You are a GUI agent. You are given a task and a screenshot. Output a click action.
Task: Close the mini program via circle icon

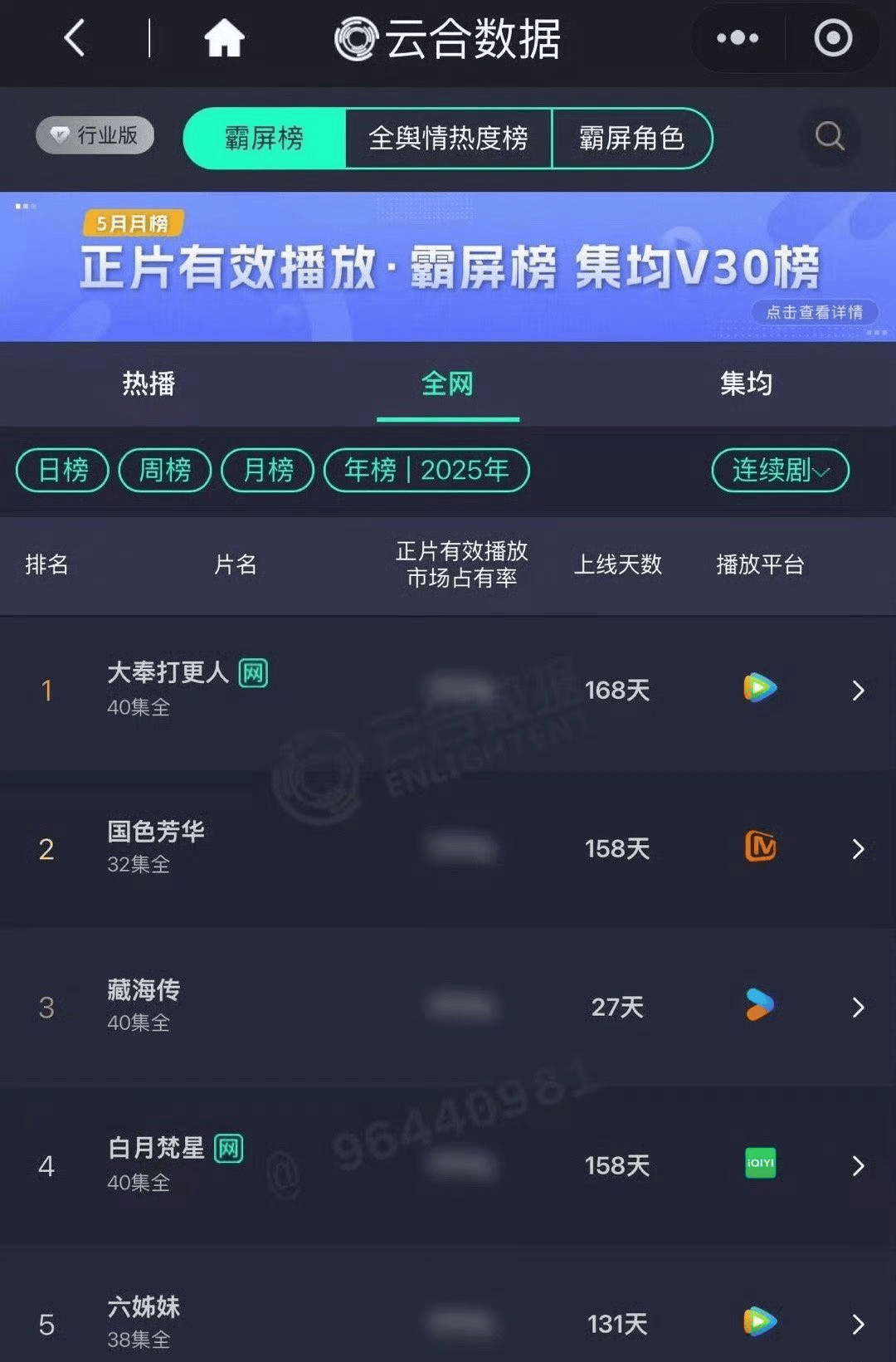click(x=833, y=38)
